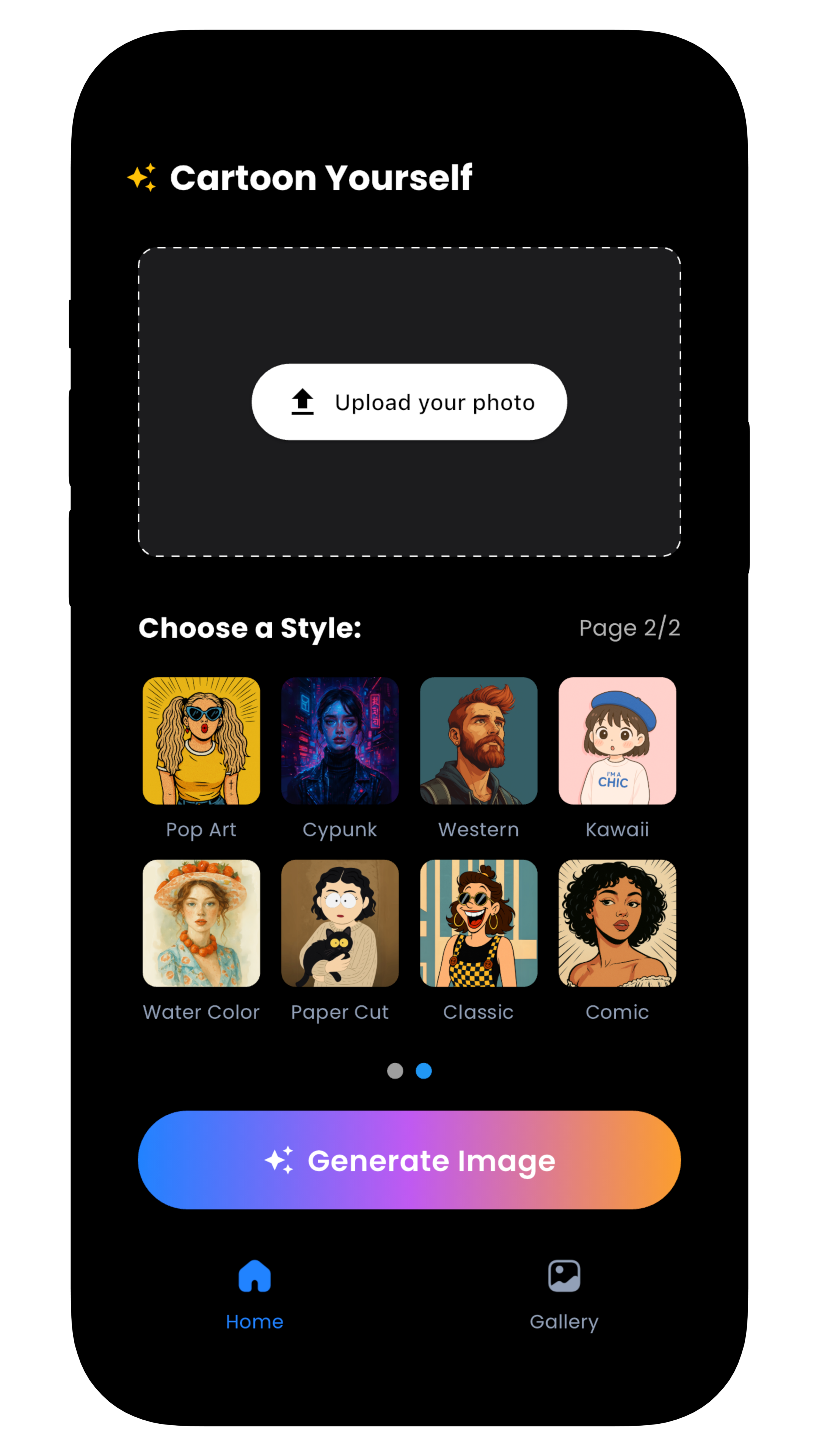Select the Pop Art style

[201, 741]
